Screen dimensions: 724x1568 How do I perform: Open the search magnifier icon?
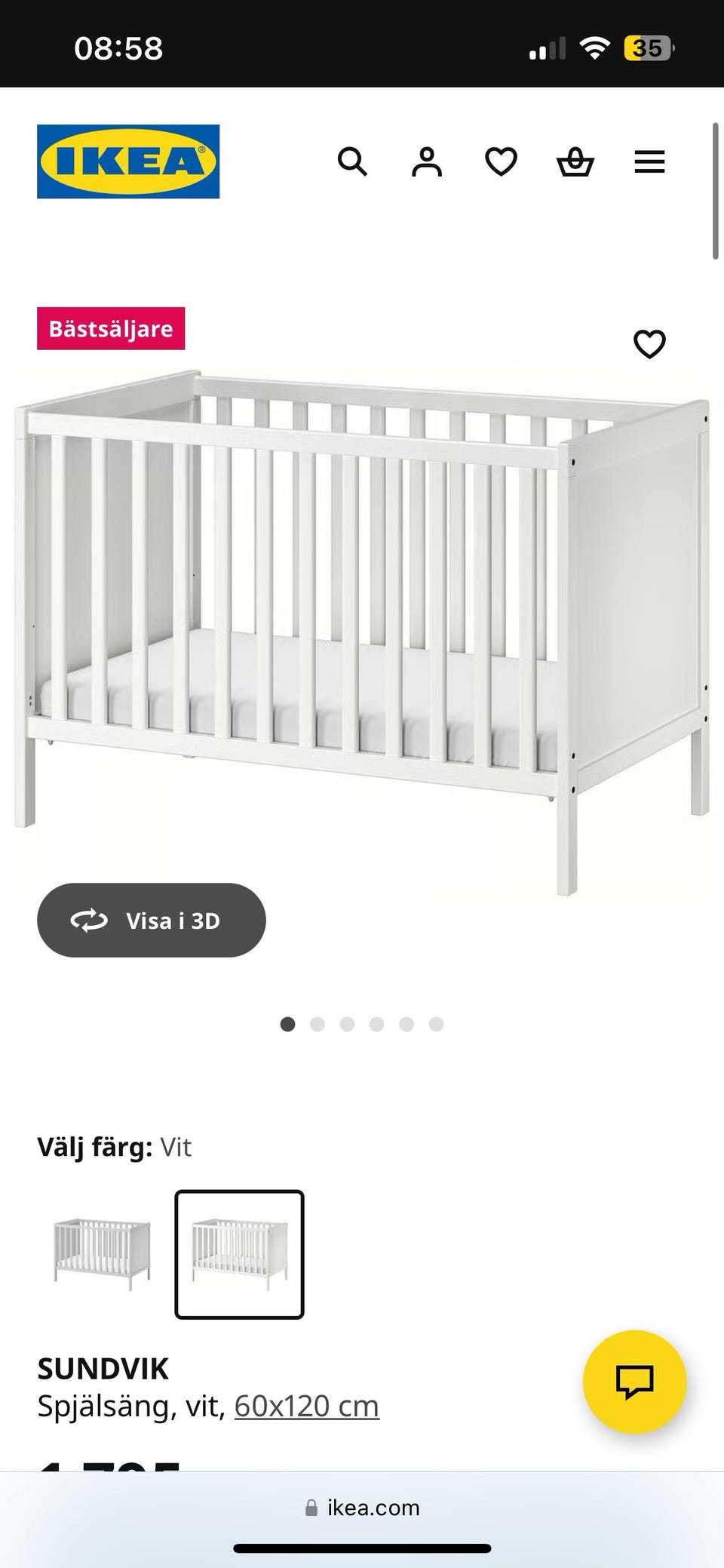click(351, 161)
